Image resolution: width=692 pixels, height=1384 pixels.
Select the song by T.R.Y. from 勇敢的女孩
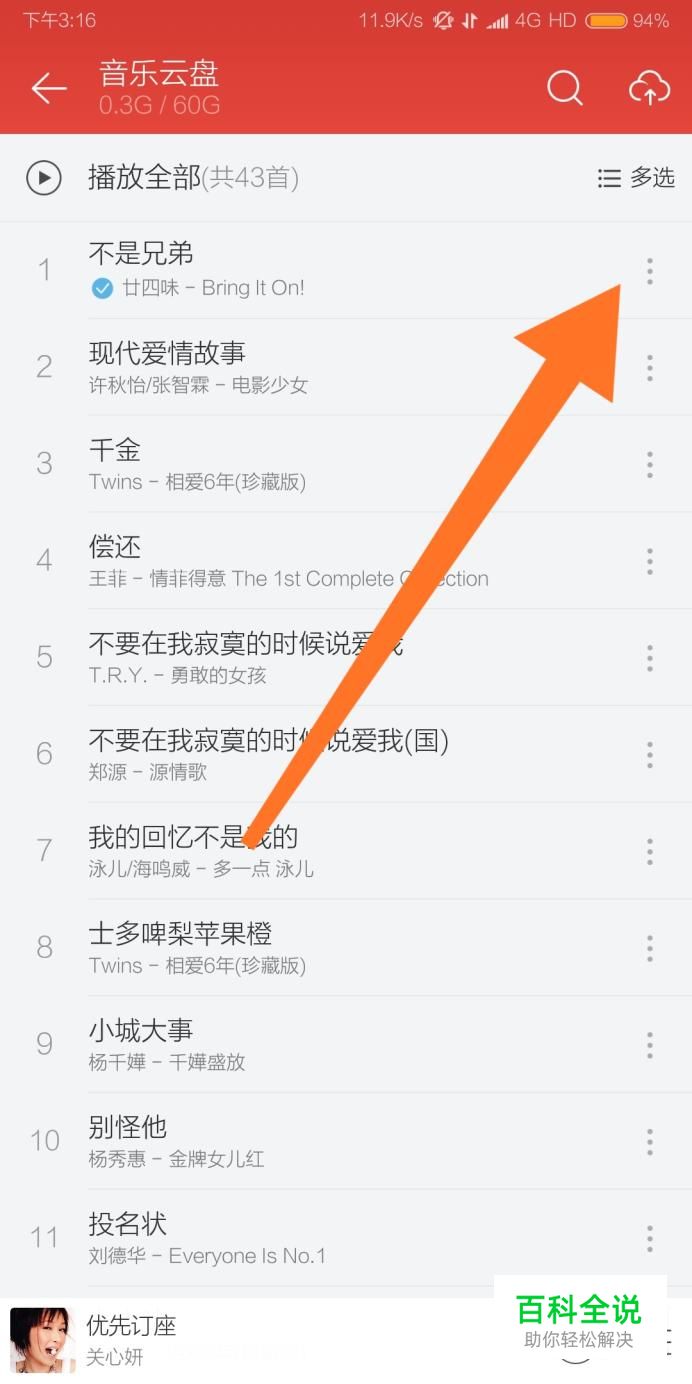(346, 657)
